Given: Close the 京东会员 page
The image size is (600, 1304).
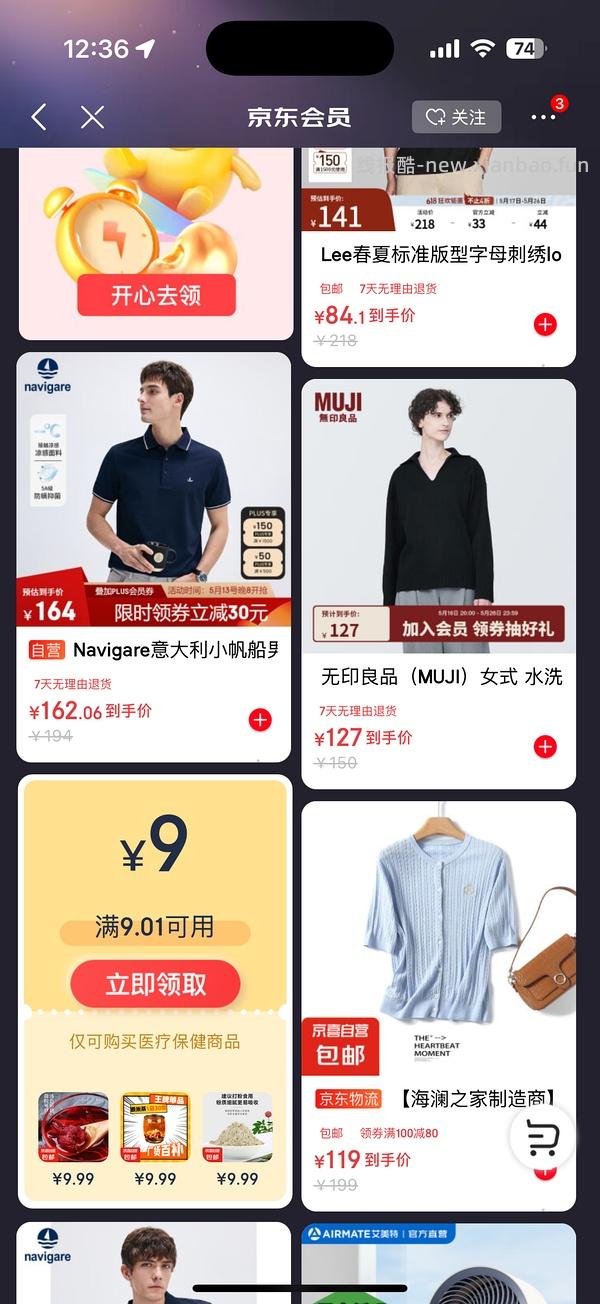Looking at the screenshot, I should point(92,117).
